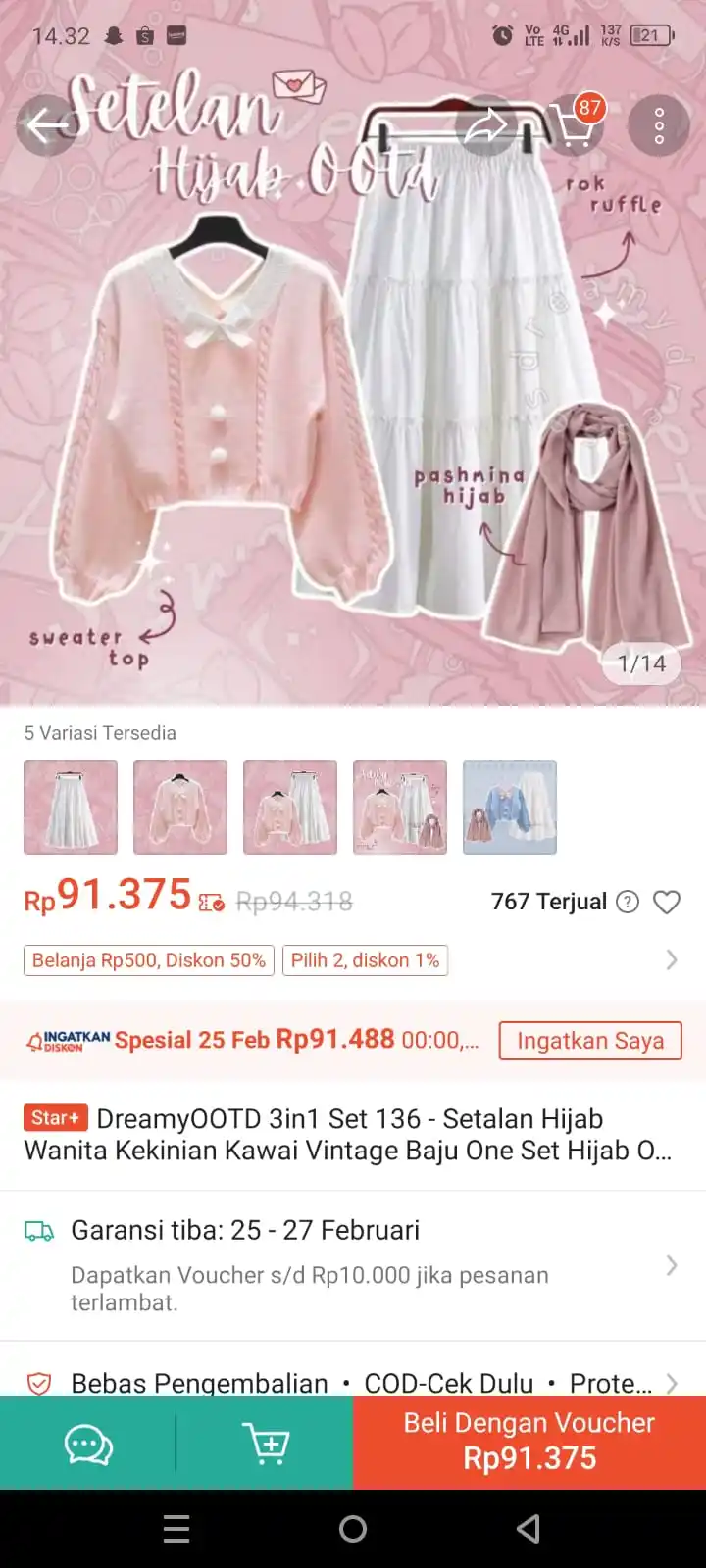706x1568 pixels.
Task: Add product to favorites with heart icon
Action: coord(667,902)
